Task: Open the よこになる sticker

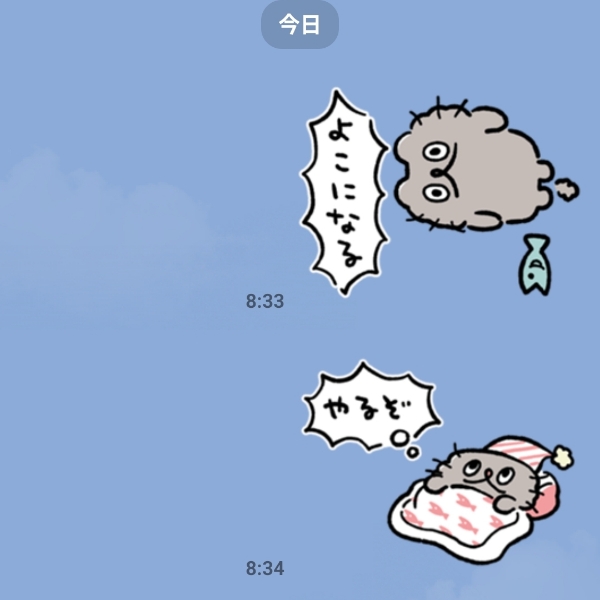Action: (440, 190)
